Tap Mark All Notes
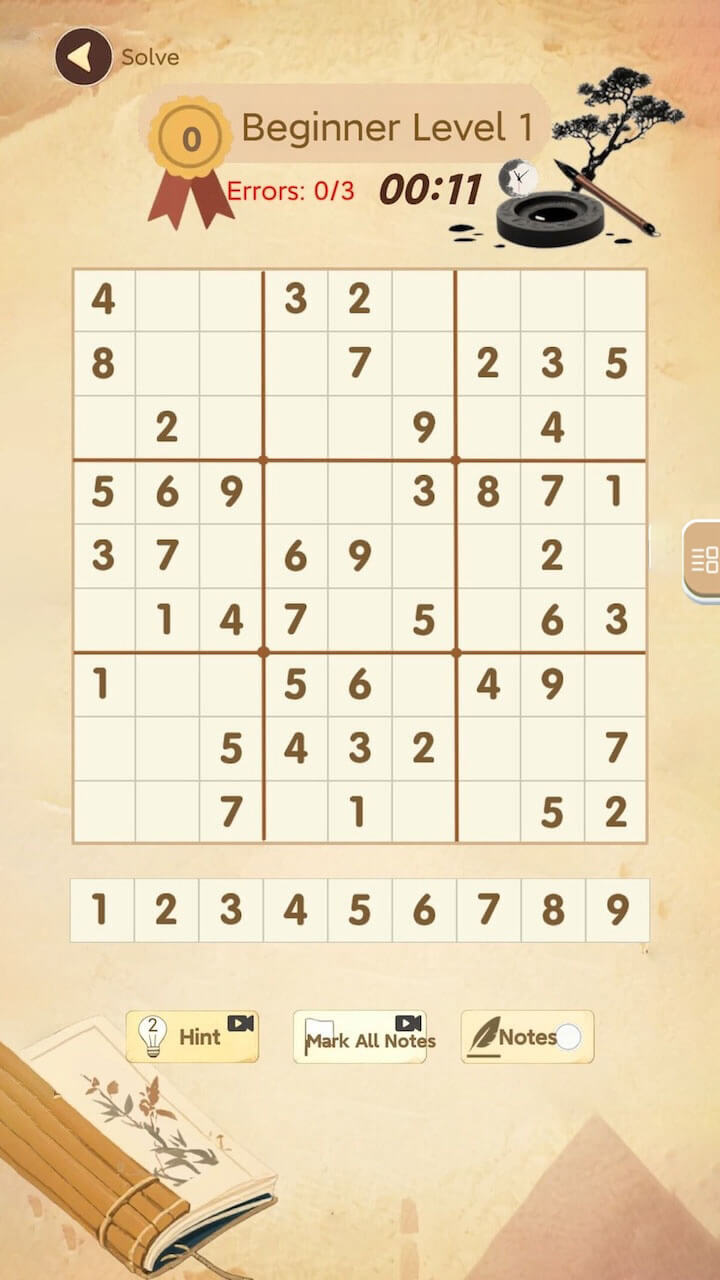This screenshot has width=720, height=1280. [360, 1037]
